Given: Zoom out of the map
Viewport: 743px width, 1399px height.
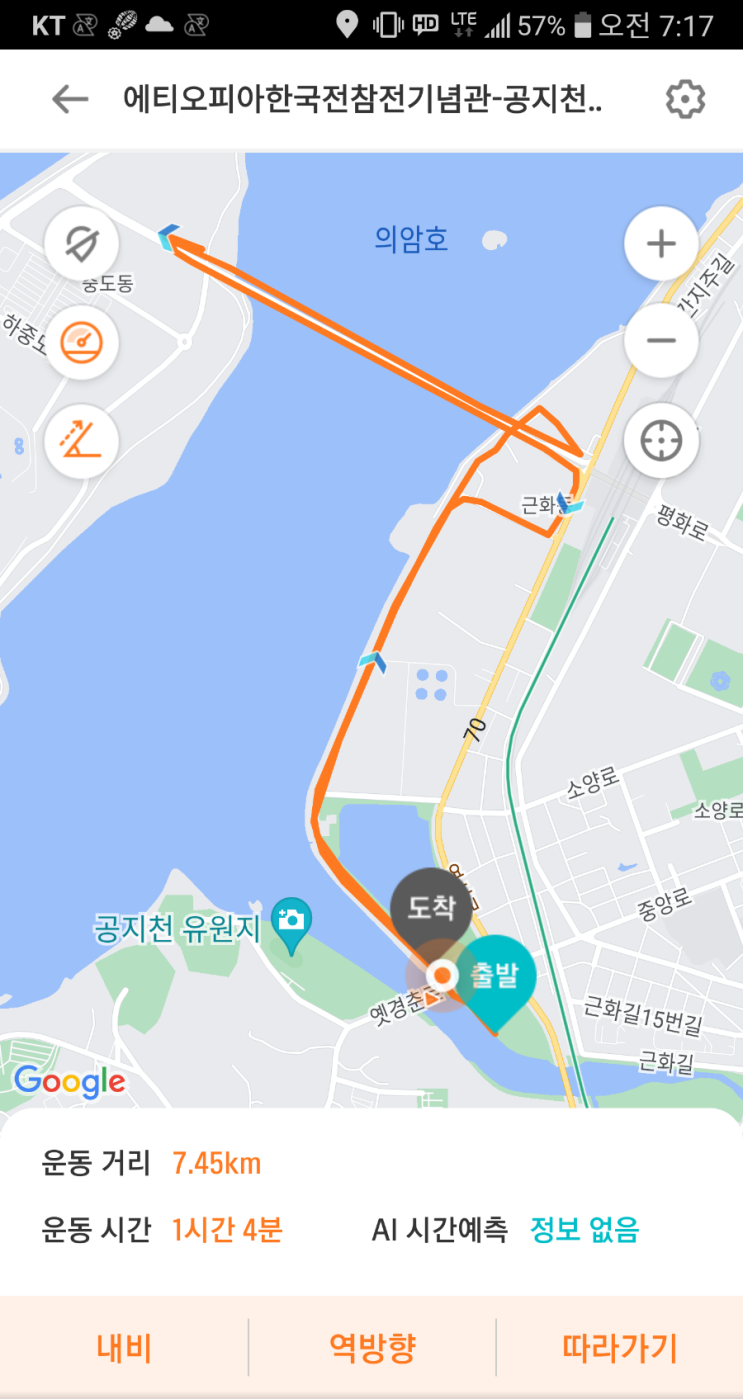Looking at the screenshot, I should 661,340.
